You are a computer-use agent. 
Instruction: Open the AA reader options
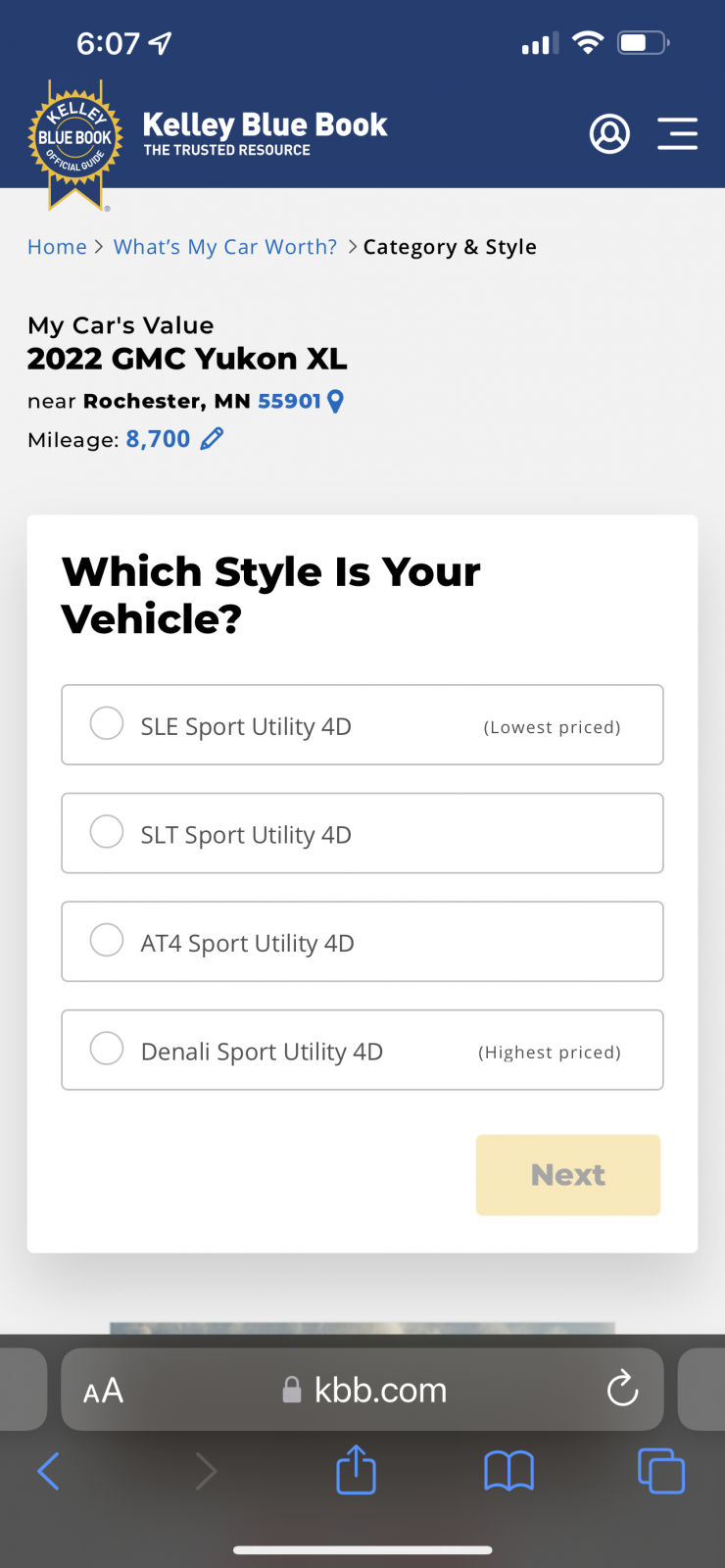pyautogui.click(x=103, y=1391)
